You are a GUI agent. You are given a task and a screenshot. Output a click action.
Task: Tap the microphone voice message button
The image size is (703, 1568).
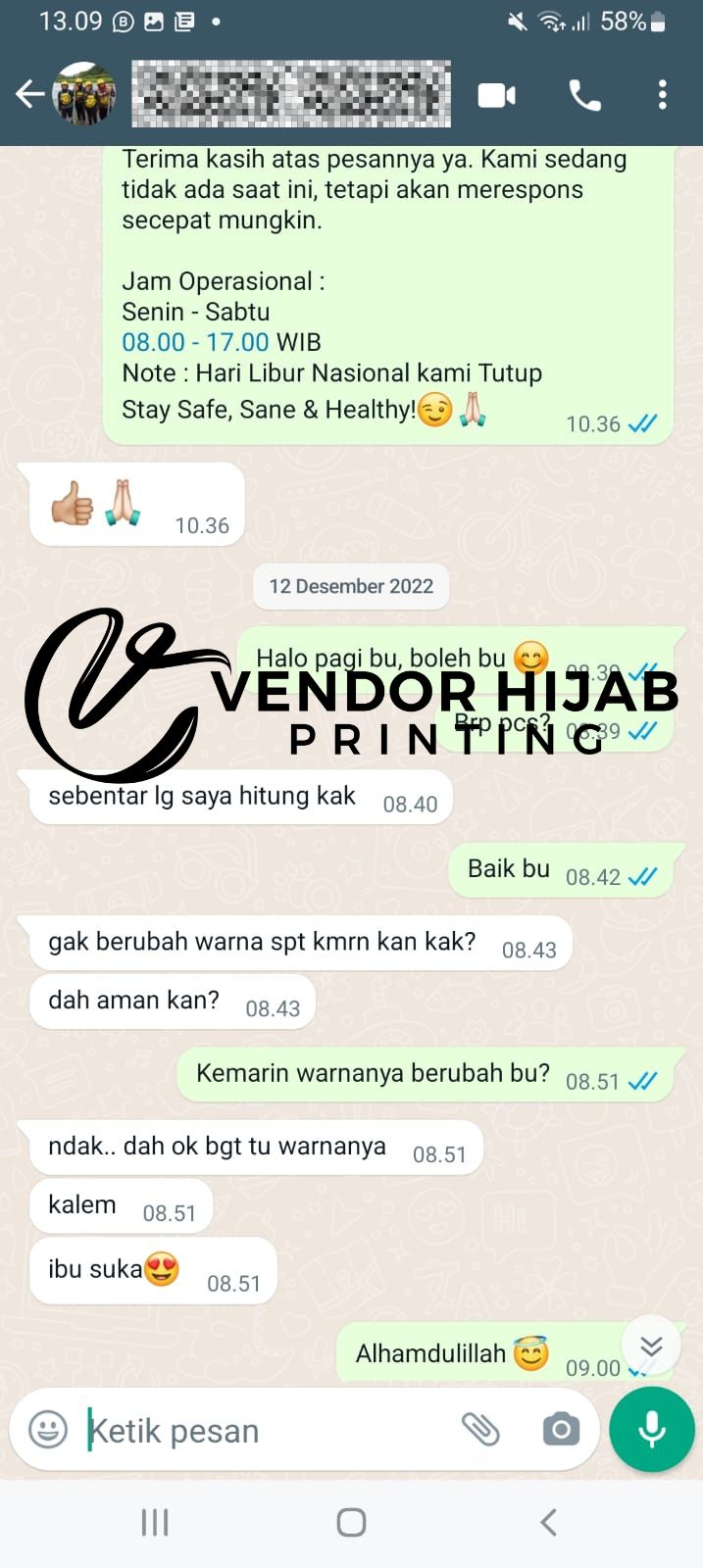[652, 1430]
